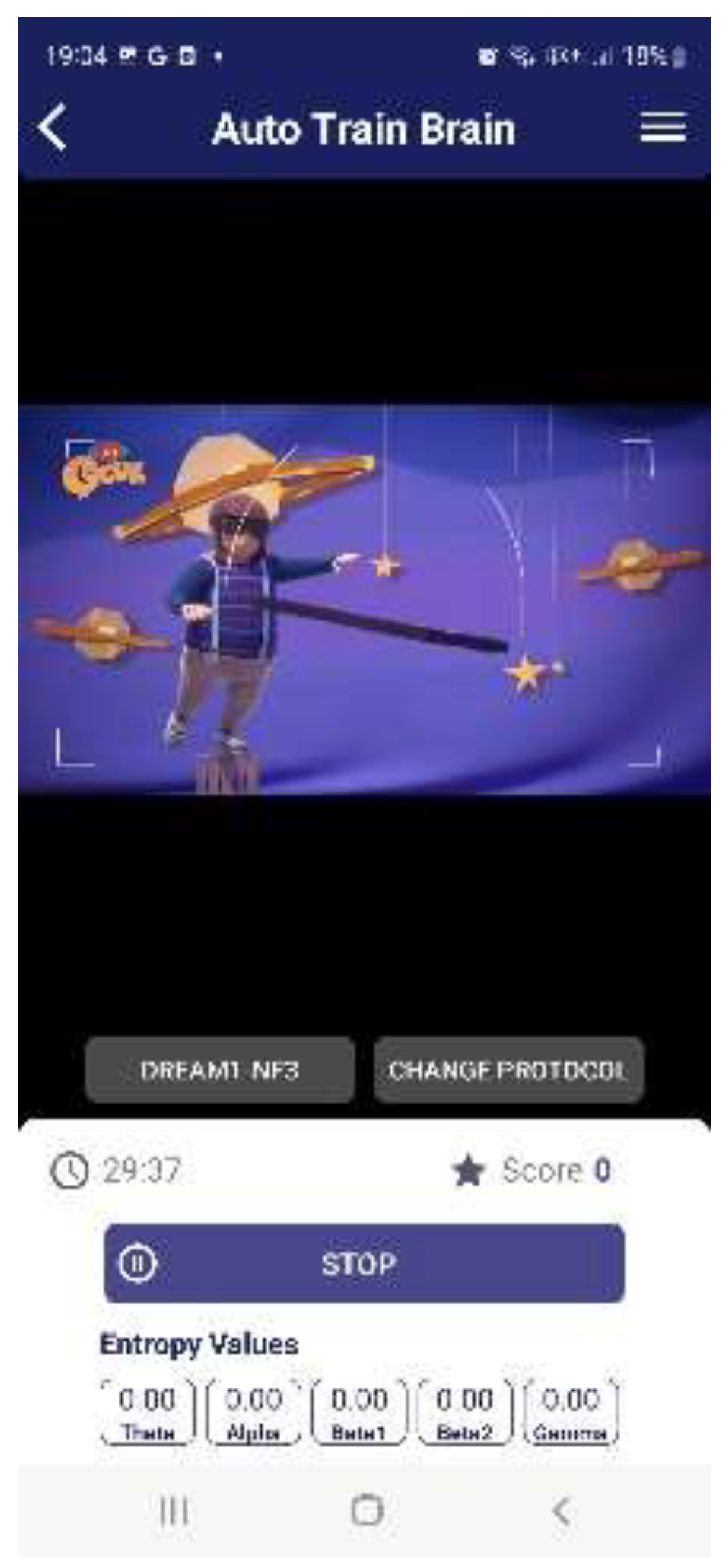Tap the DREAM1-NF3 protocol button
This screenshot has height=1568, width=727.
pos(220,1070)
